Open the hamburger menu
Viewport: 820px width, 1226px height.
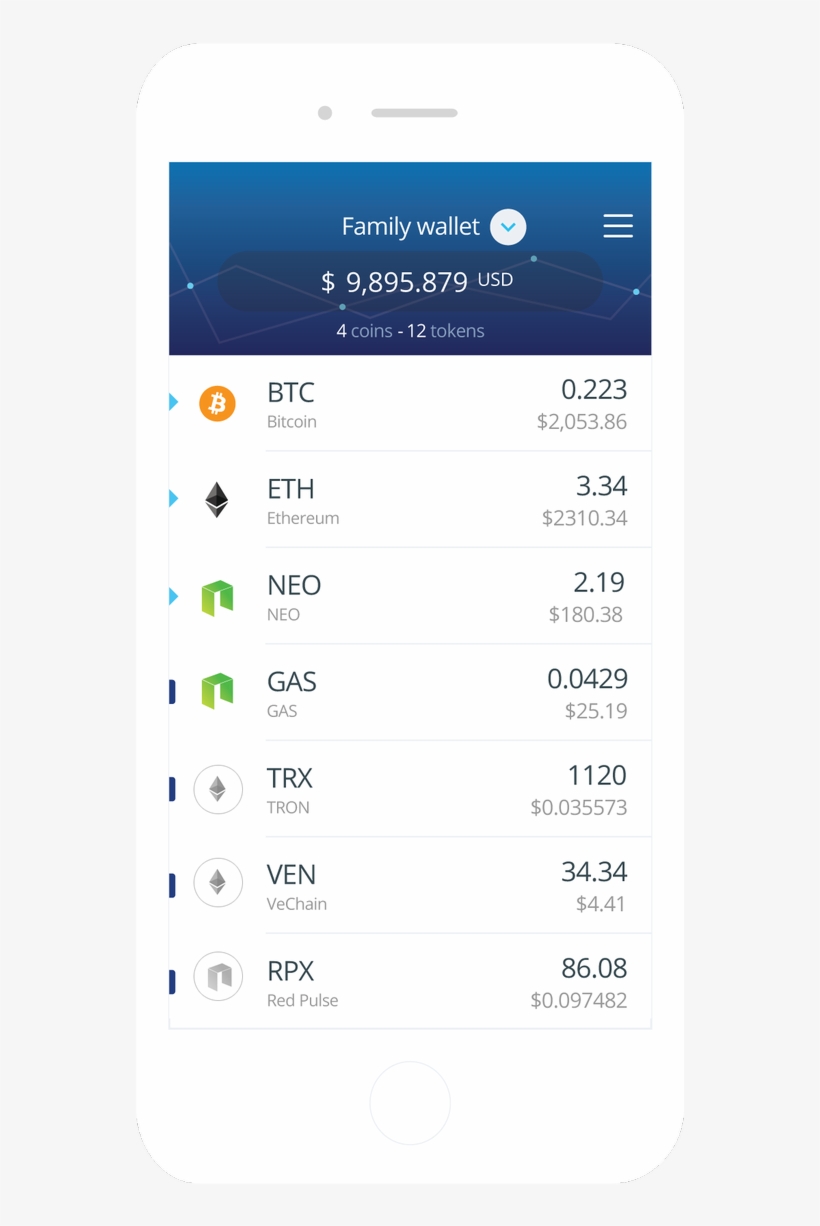click(618, 227)
